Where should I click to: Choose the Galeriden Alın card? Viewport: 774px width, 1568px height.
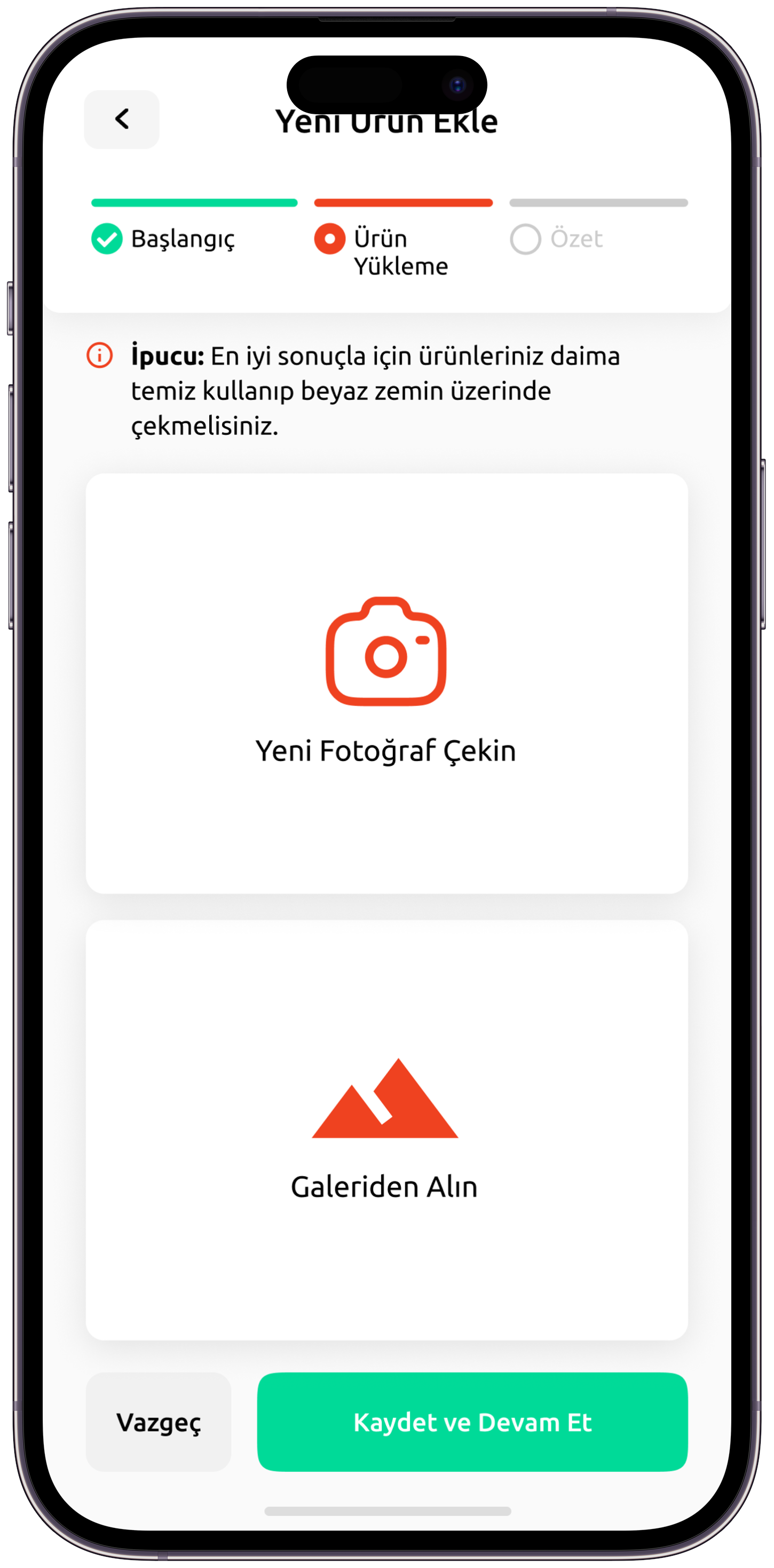(x=386, y=1130)
